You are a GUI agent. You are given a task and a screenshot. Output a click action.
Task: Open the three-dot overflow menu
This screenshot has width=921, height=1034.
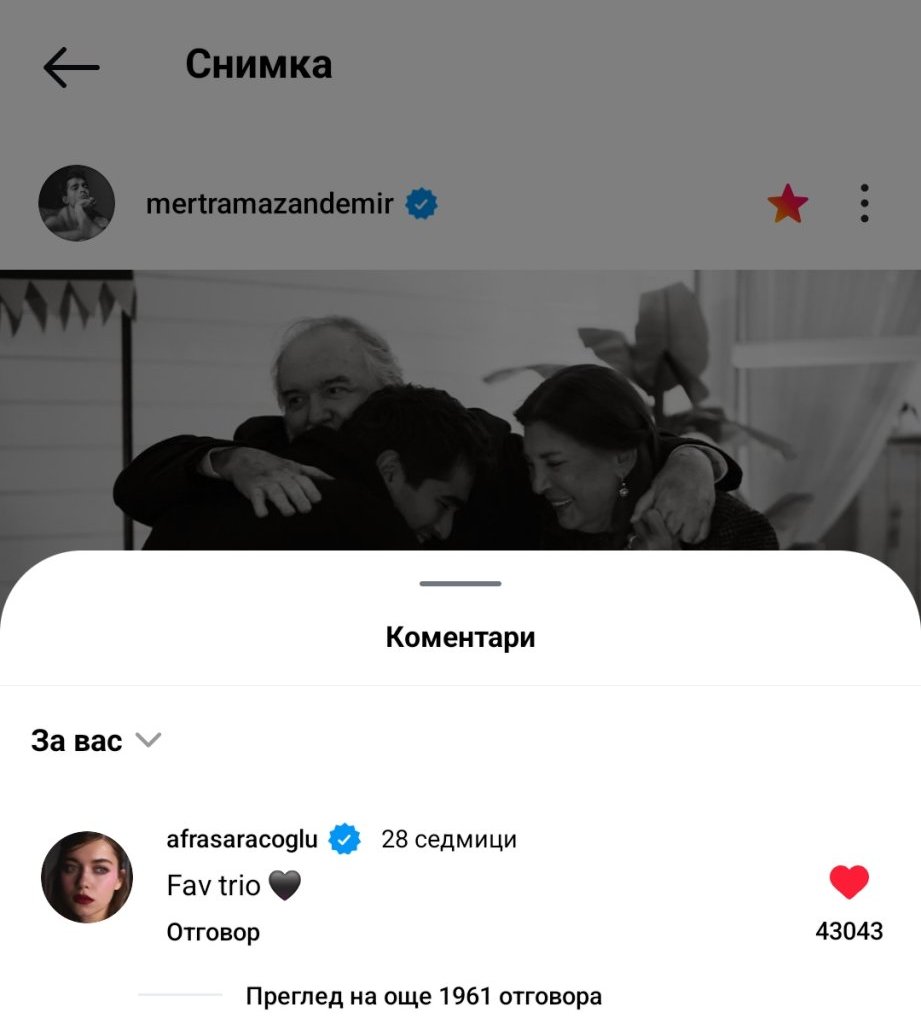(x=865, y=204)
